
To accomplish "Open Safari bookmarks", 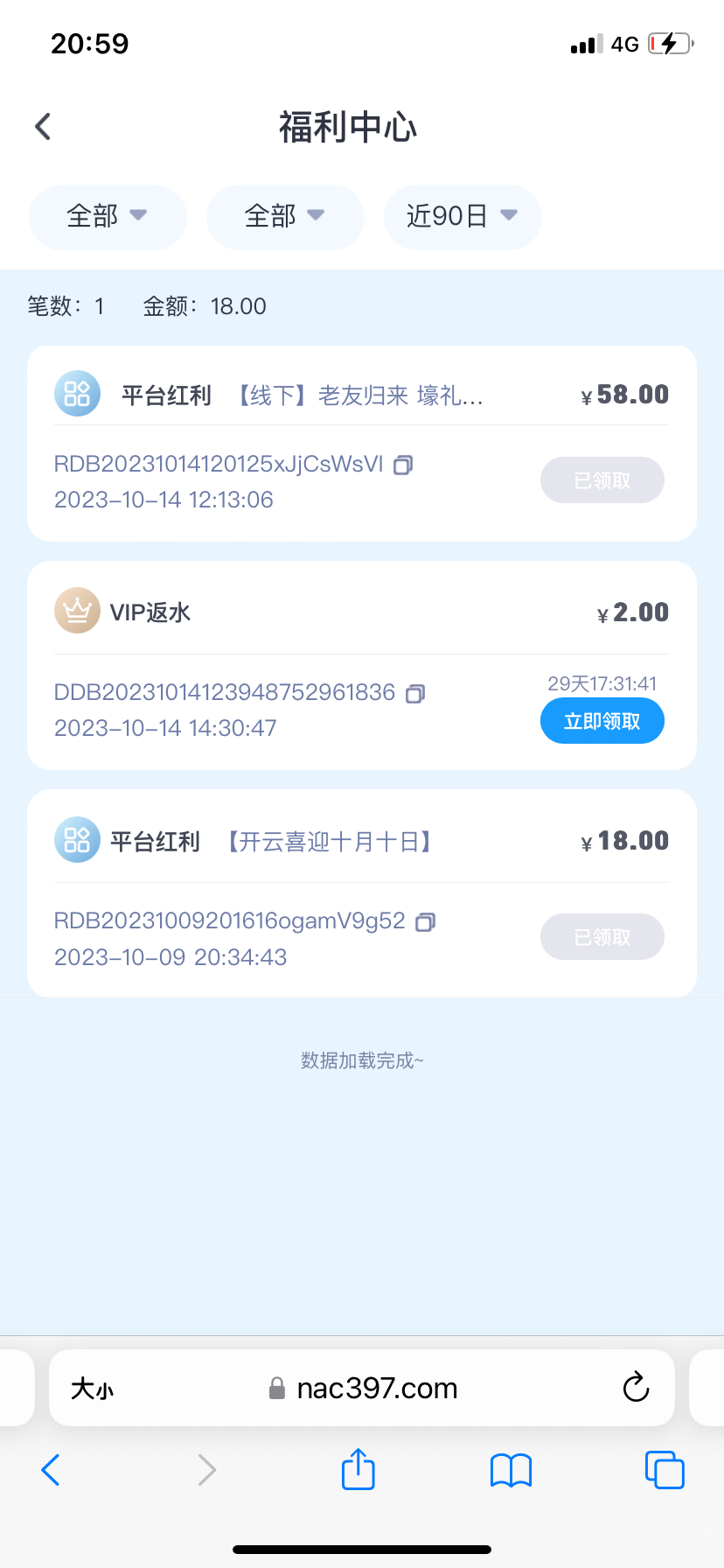I will (x=511, y=1470).
